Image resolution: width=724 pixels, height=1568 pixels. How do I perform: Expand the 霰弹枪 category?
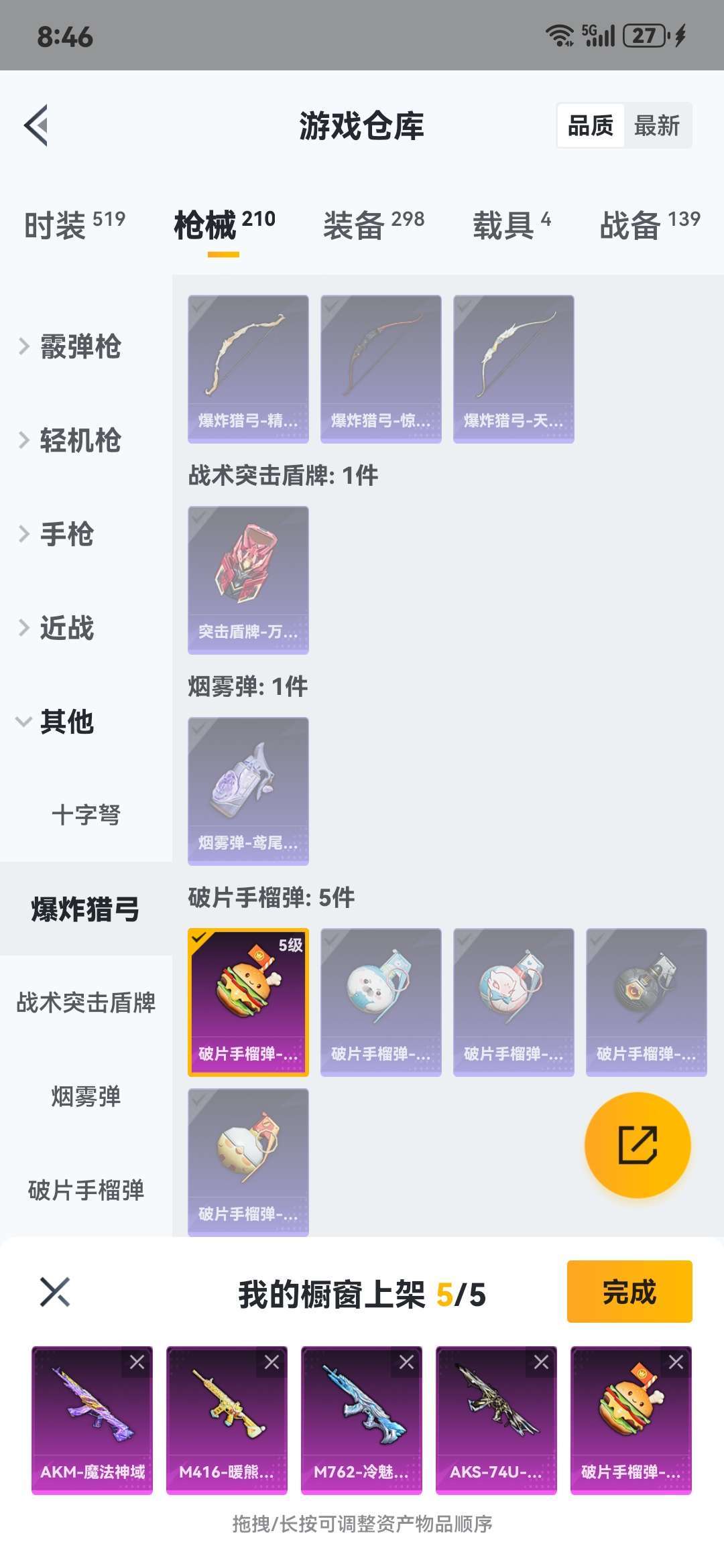coord(79,346)
